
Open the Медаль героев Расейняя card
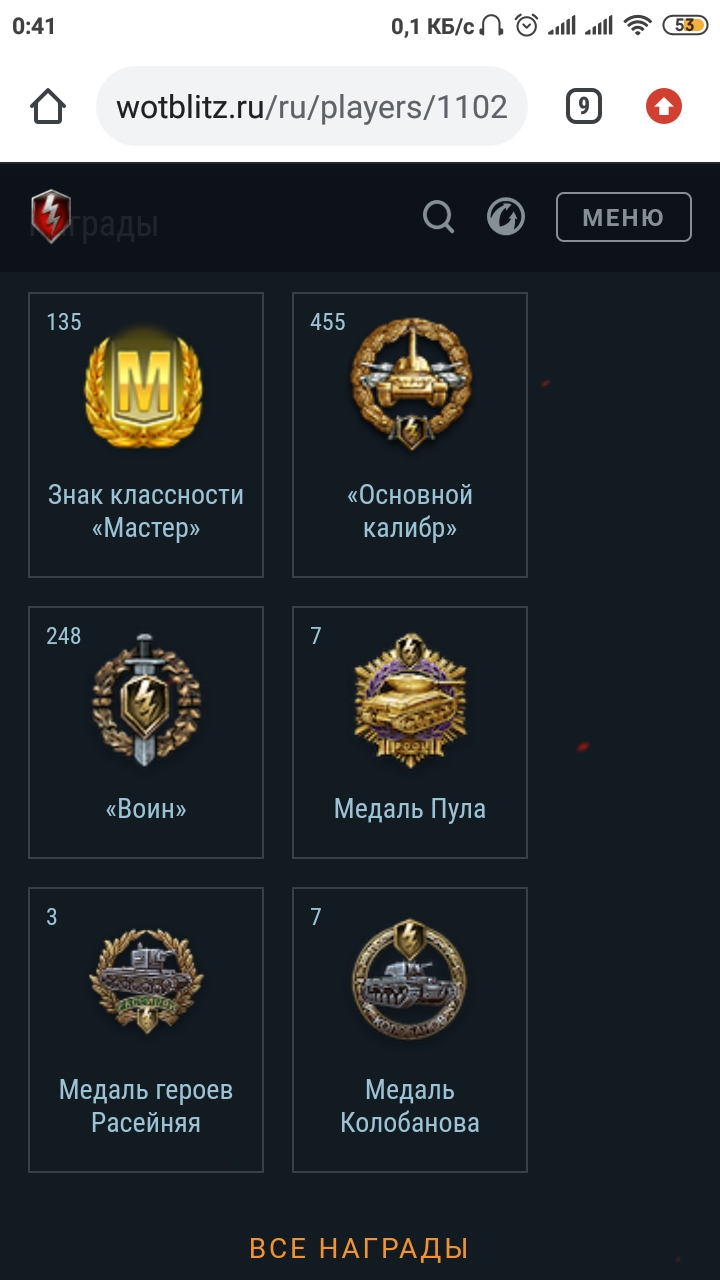(x=146, y=1030)
